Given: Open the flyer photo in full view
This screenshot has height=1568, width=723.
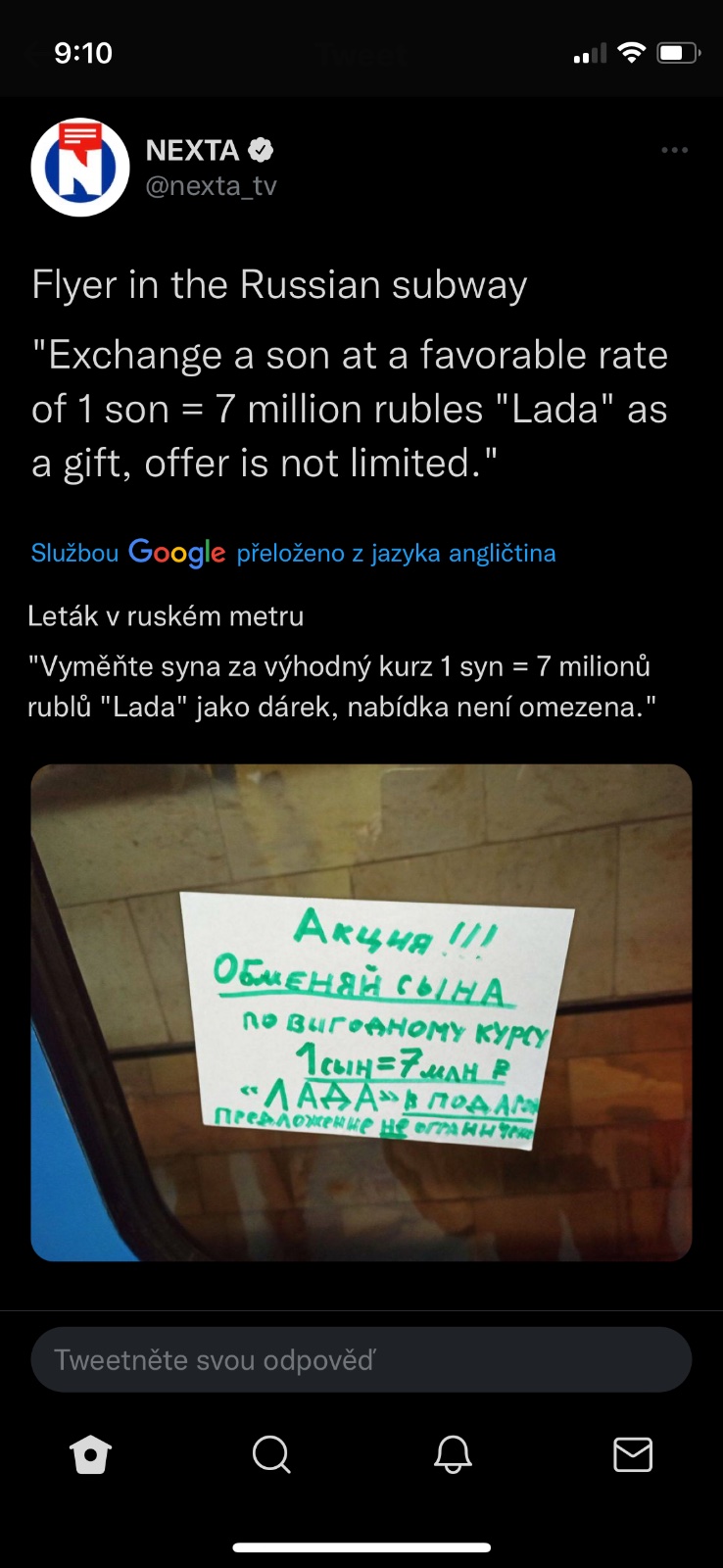Looking at the screenshot, I should [361, 1012].
